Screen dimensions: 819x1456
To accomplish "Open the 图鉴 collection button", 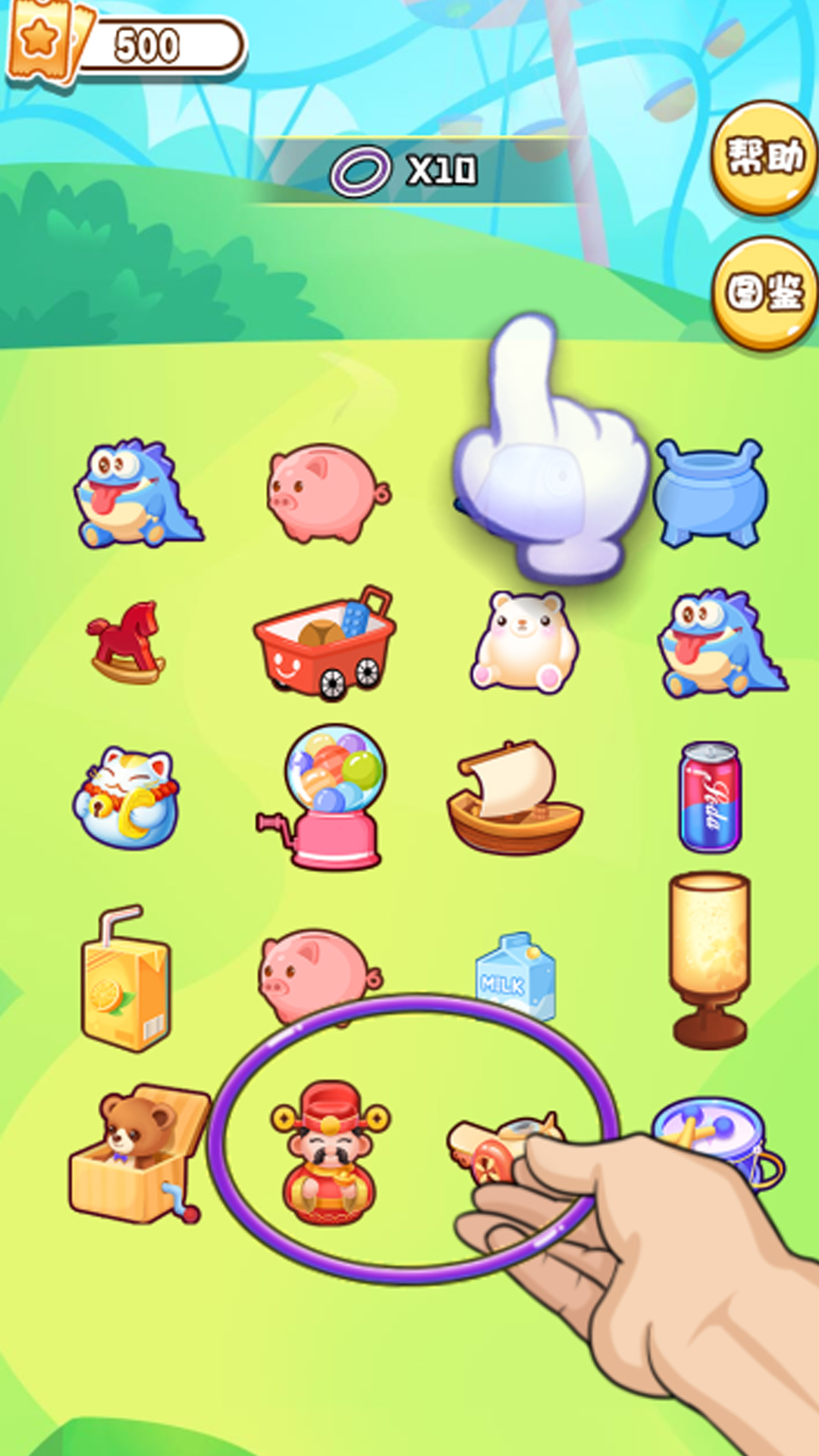I will coord(764,293).
